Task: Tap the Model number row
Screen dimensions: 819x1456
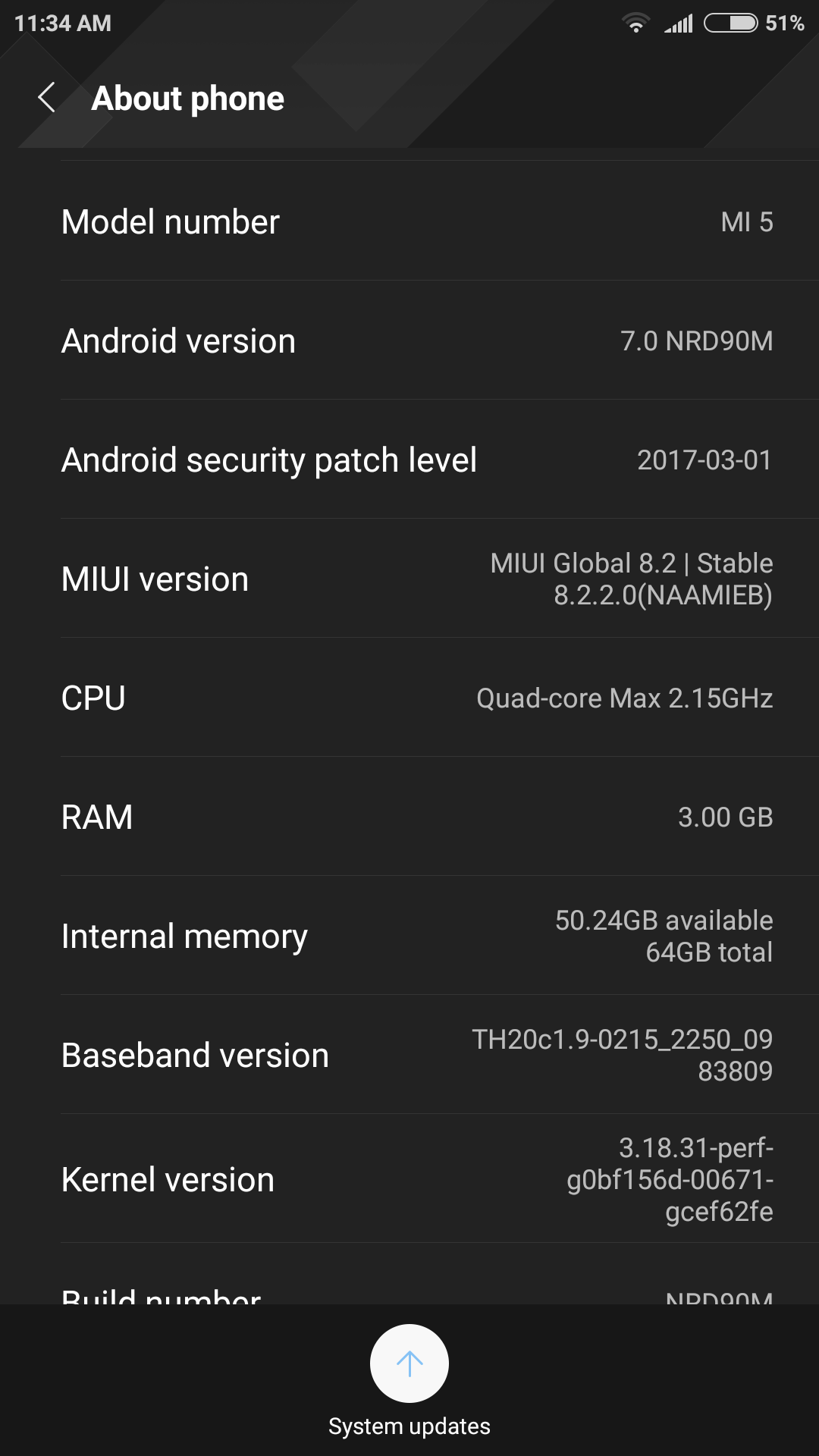Action: (409, 221)
